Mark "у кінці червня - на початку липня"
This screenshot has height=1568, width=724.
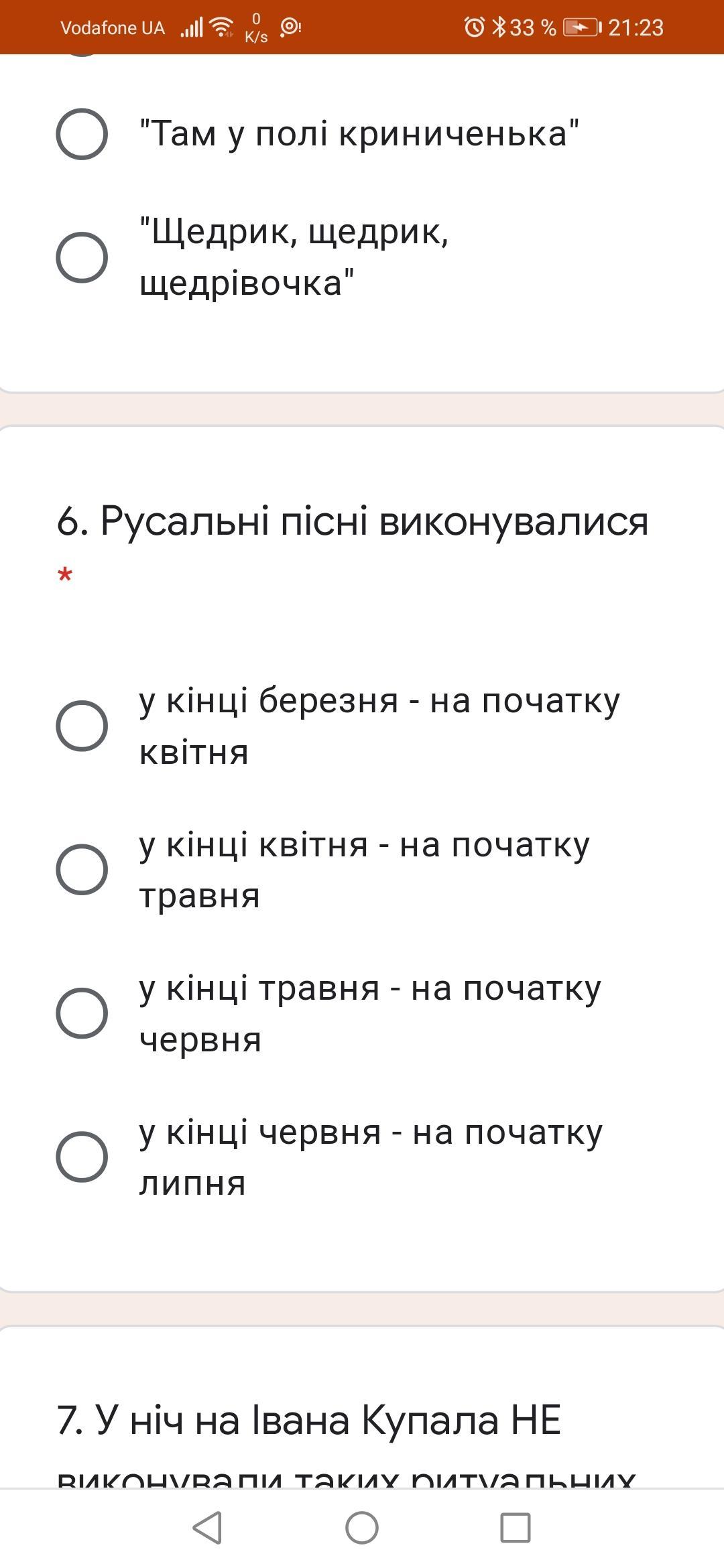point(82,1157)
